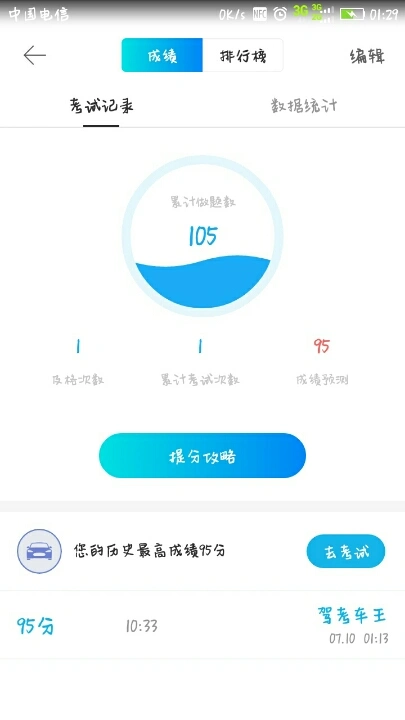Switch to the 数据统计 tab
The height and width of the screenshot is (720, 405).
click(x=304, y=106)
